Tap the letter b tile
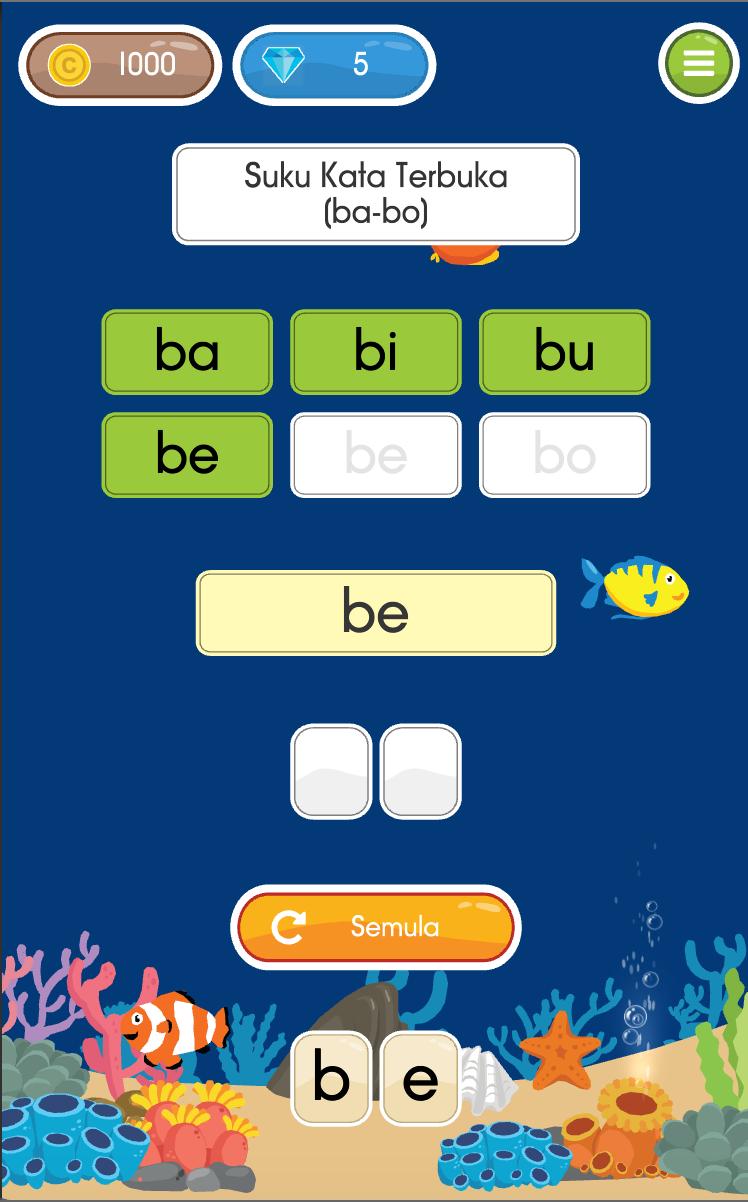Viewport: 748px width, 1202px height. 331,1078
